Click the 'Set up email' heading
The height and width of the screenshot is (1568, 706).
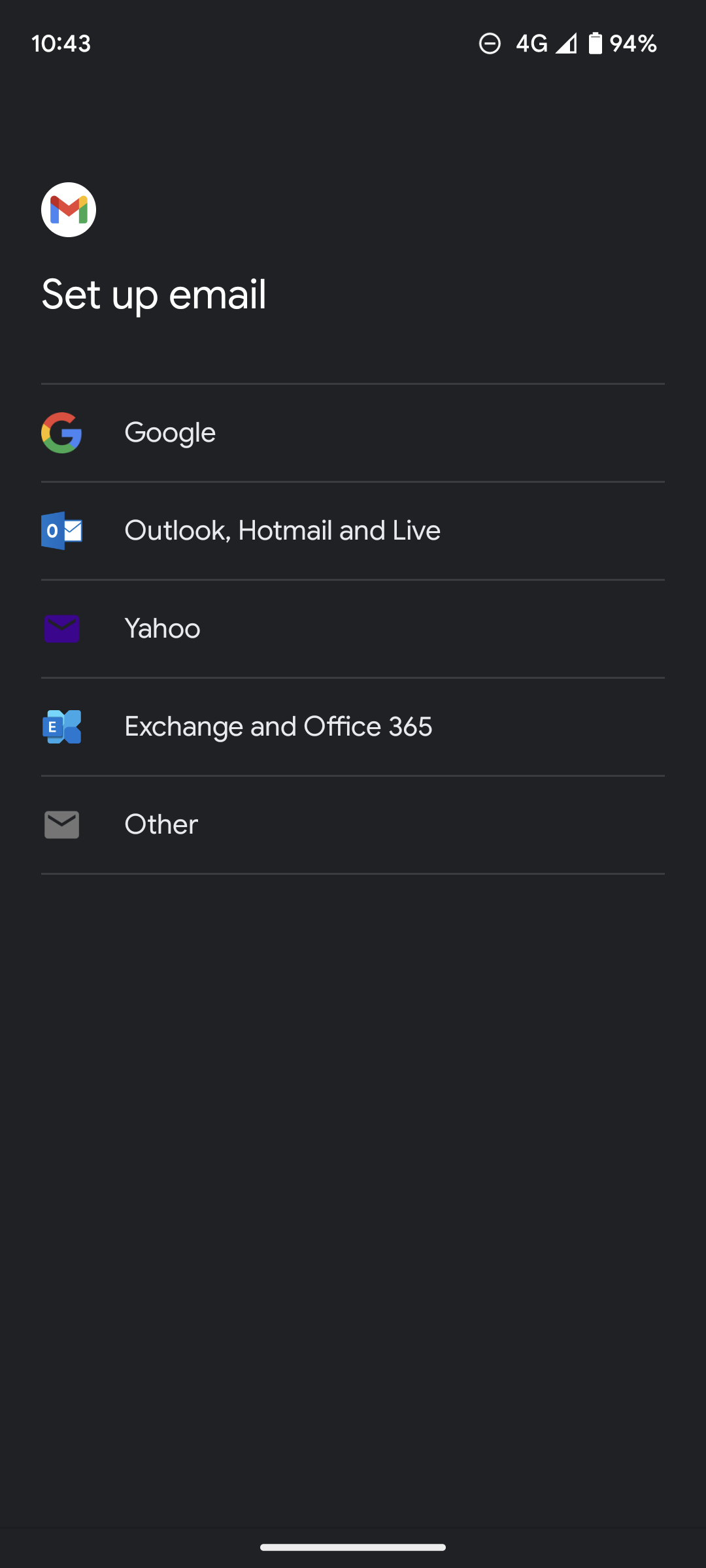pyautogui.click(x=154, y=293)
